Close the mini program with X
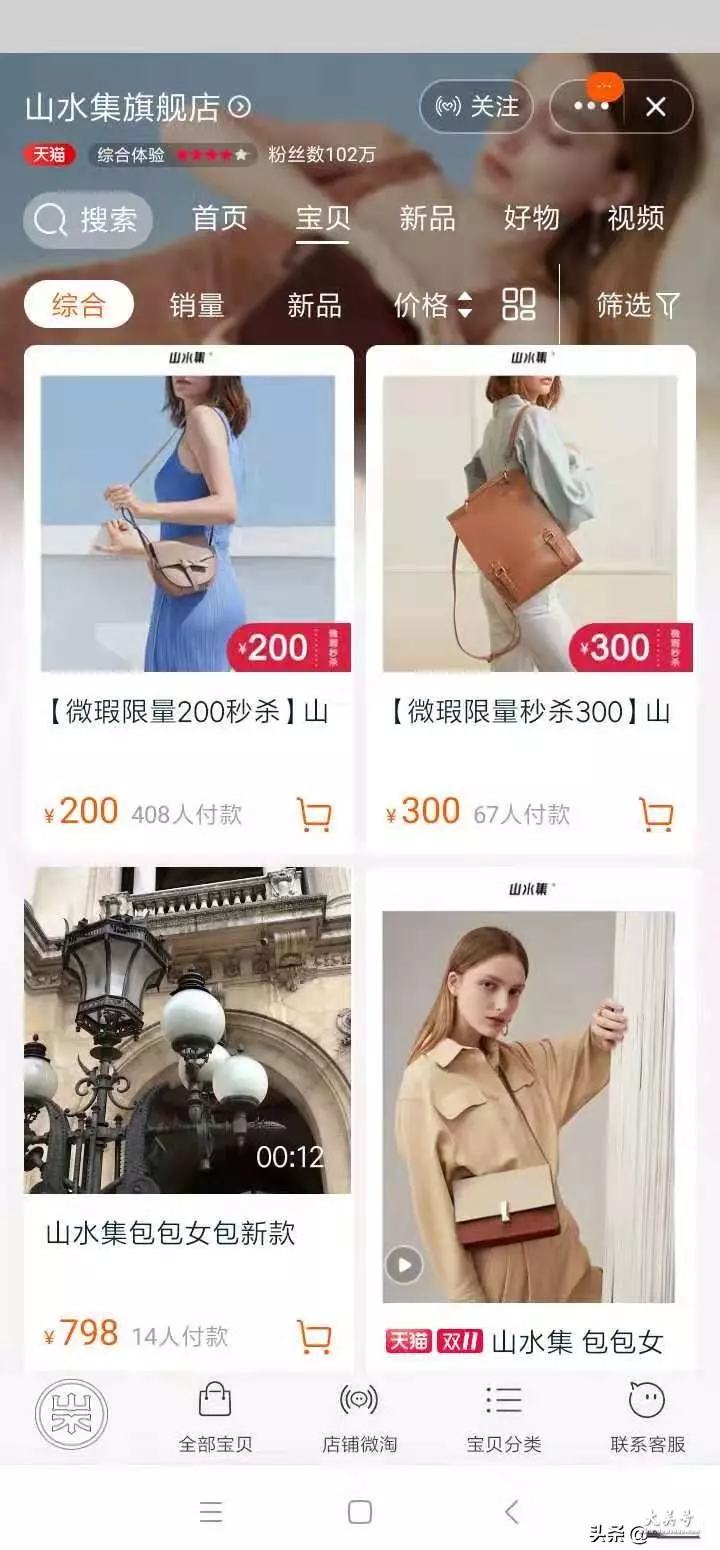This screenshot has width=720, height=1550. [x=656, y=106]
